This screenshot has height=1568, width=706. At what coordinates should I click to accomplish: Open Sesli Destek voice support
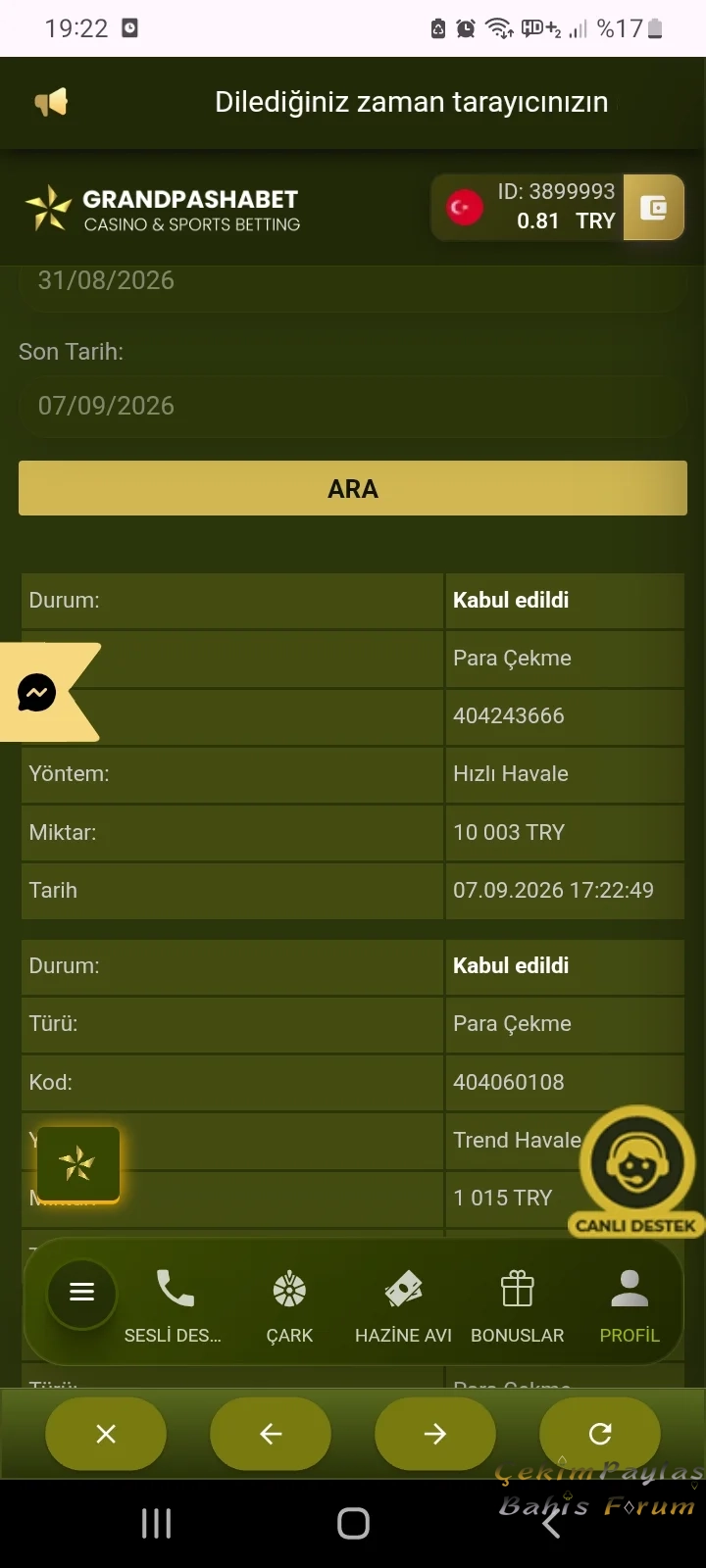(174, 1305)
